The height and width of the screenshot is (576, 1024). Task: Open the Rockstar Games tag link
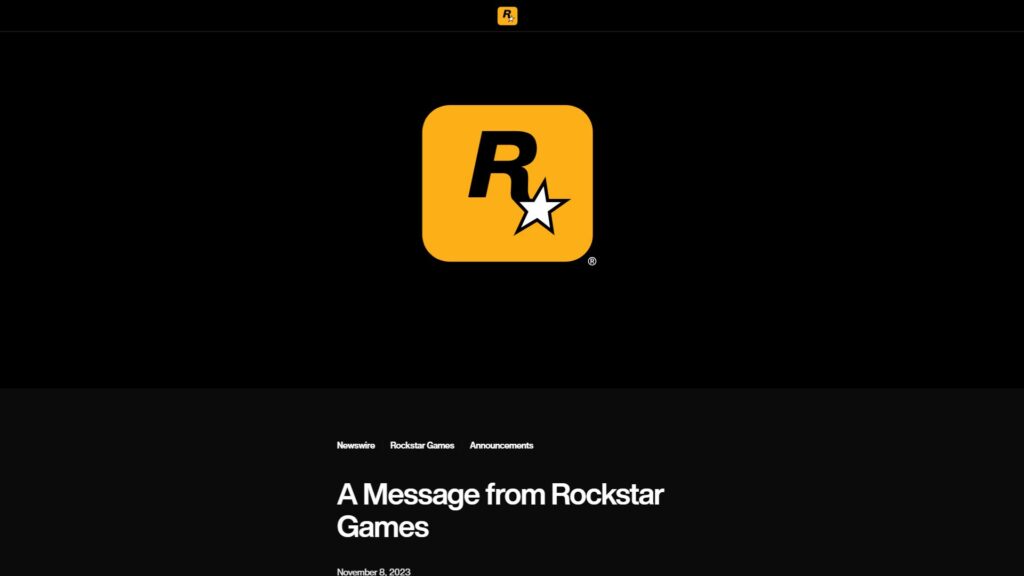pyautogui.click(x=422, y=445)
